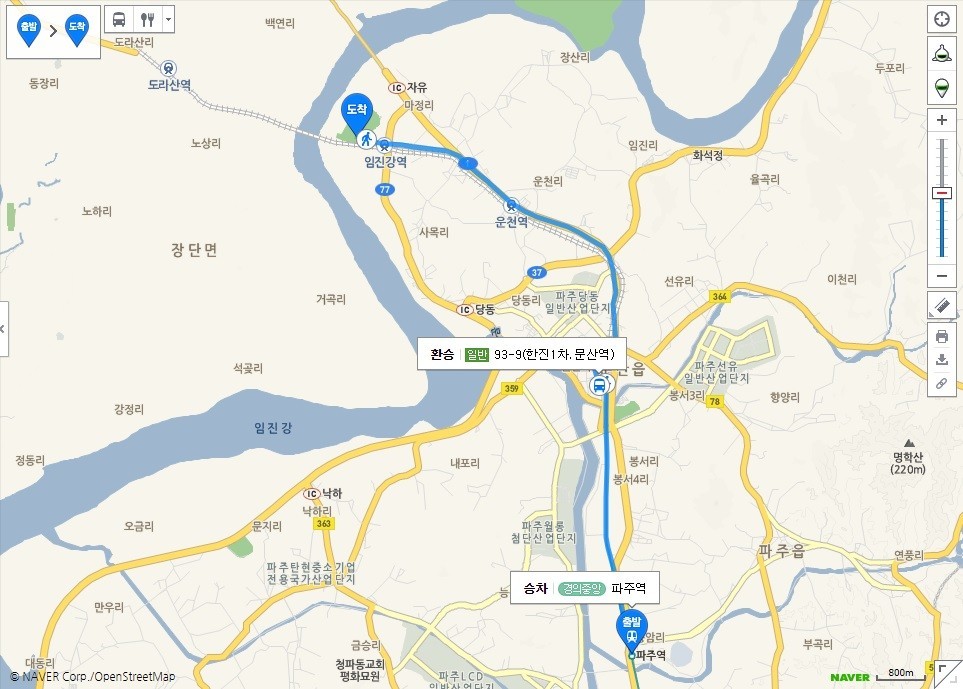Open the 승차 파주역 boarding label
This screenshot has height=689, width=963.
pyautogui.click(x=584, y=589)
